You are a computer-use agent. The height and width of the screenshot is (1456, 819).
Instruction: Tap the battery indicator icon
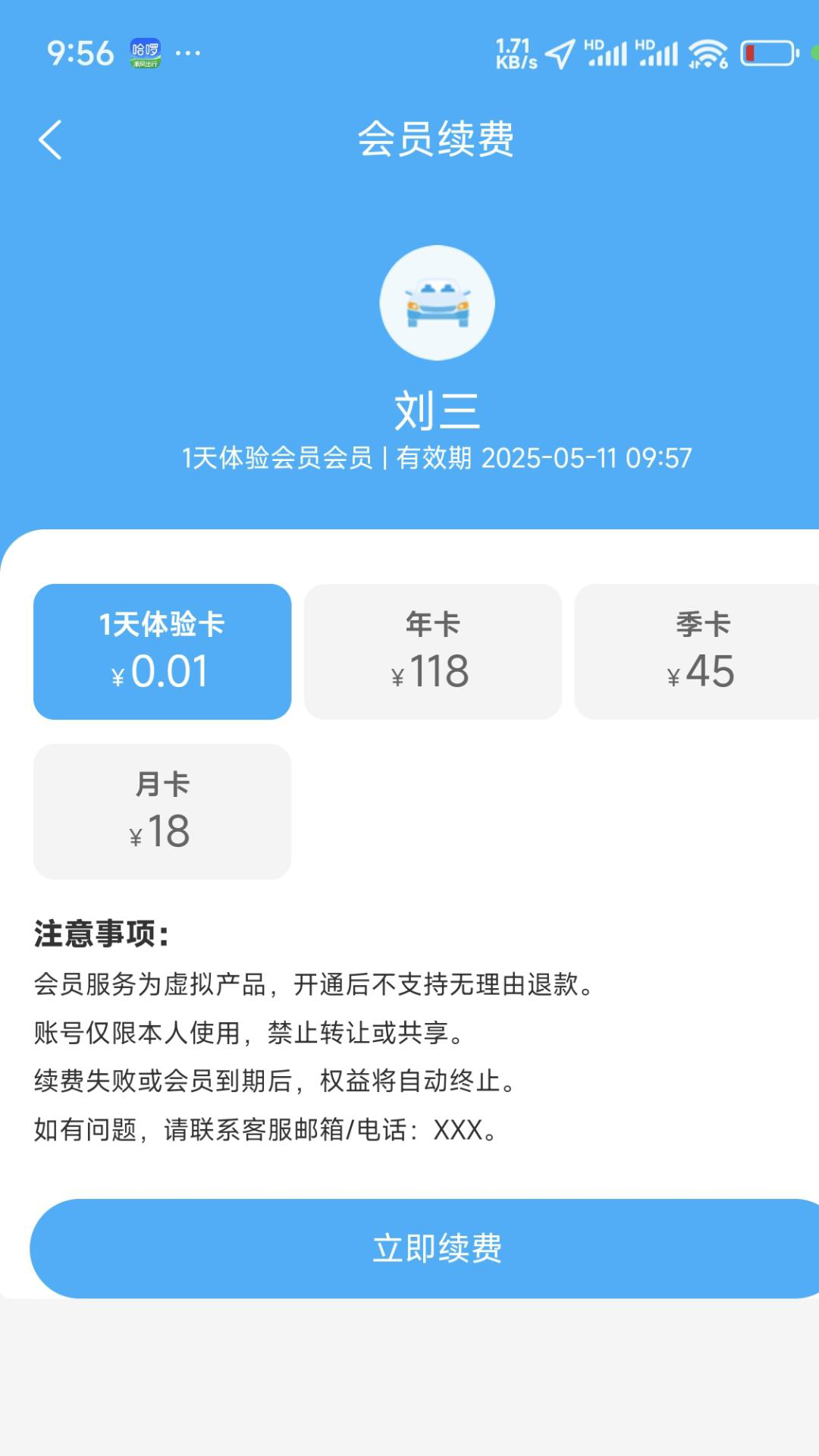click(x=768, y=53)
